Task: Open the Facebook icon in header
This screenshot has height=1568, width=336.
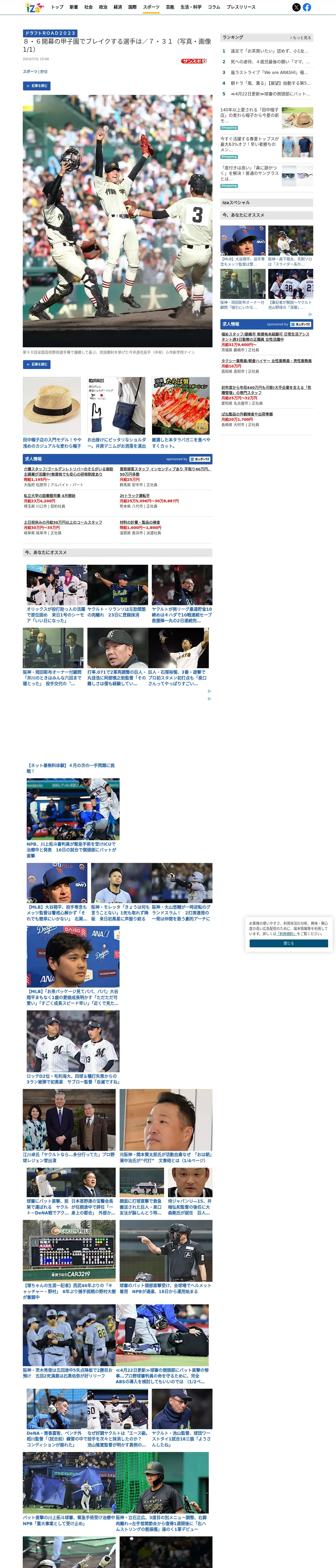Action: [307, 7]
